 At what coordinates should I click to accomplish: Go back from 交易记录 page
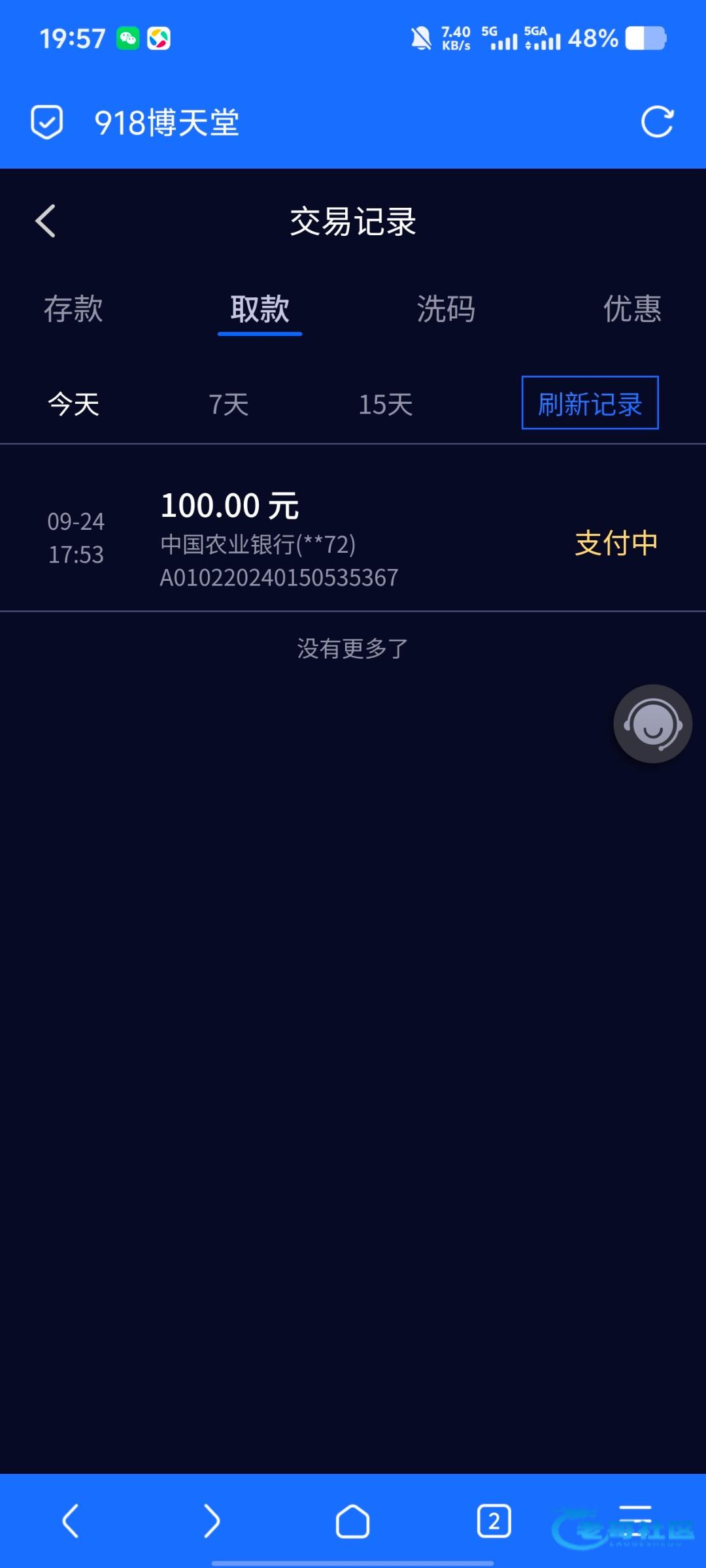tap(45, 221)
